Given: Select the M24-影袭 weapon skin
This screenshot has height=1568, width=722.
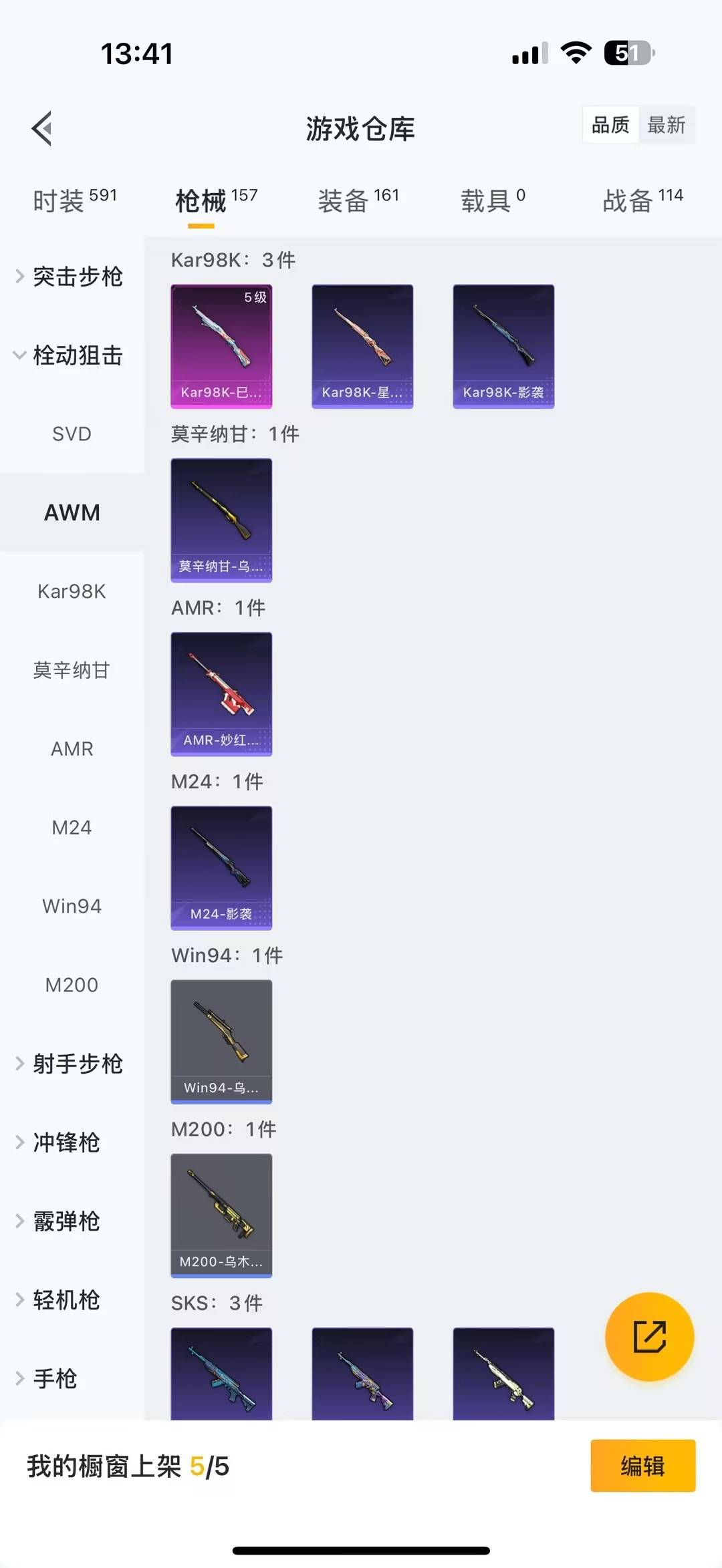Looking at the screenshot, I should click(x=221, y=869).
